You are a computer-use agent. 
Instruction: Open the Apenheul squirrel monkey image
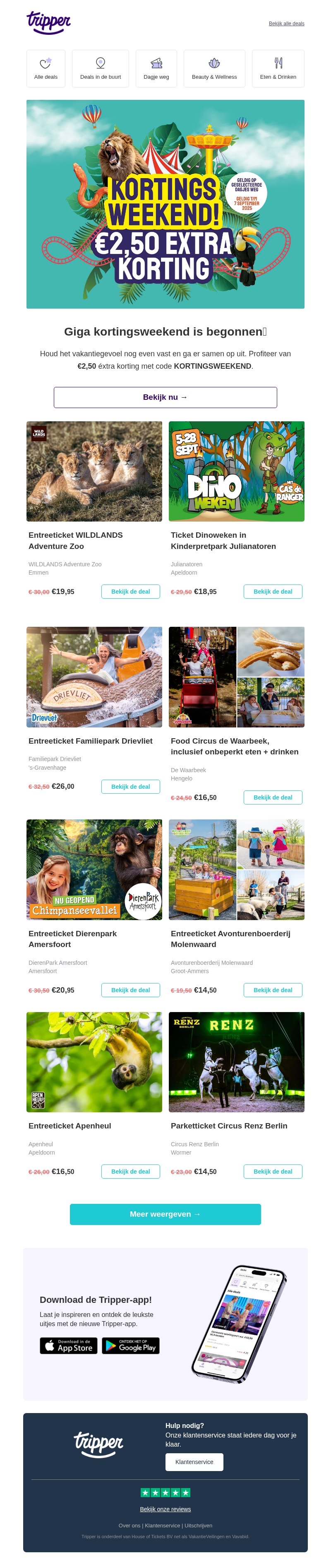click(94, 1062)
